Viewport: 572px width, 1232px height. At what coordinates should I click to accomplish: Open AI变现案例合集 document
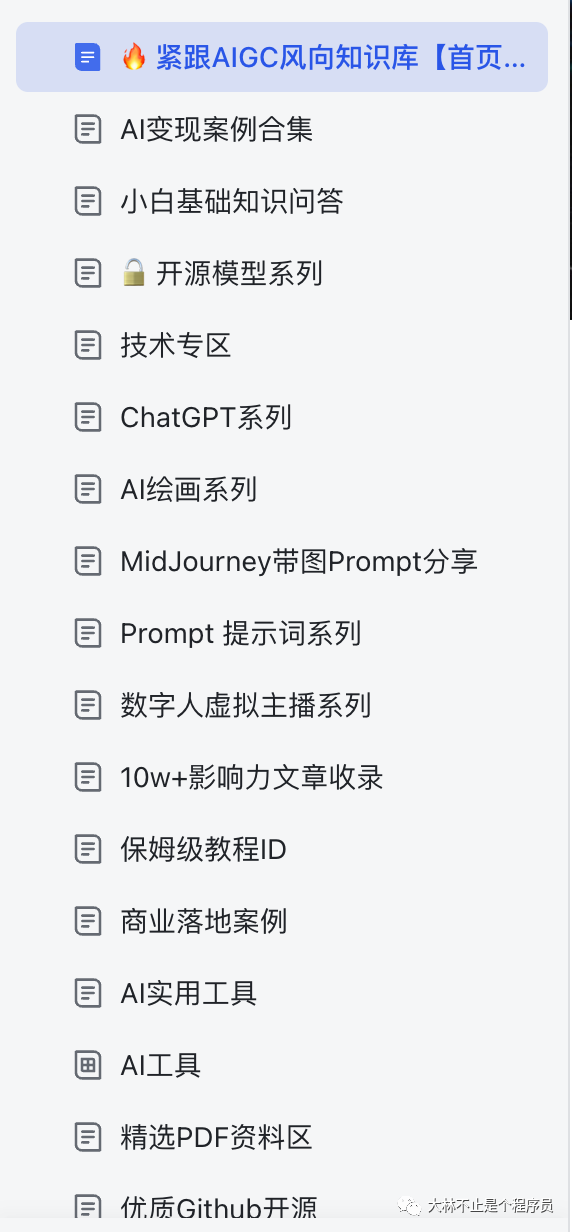(282, 129)
